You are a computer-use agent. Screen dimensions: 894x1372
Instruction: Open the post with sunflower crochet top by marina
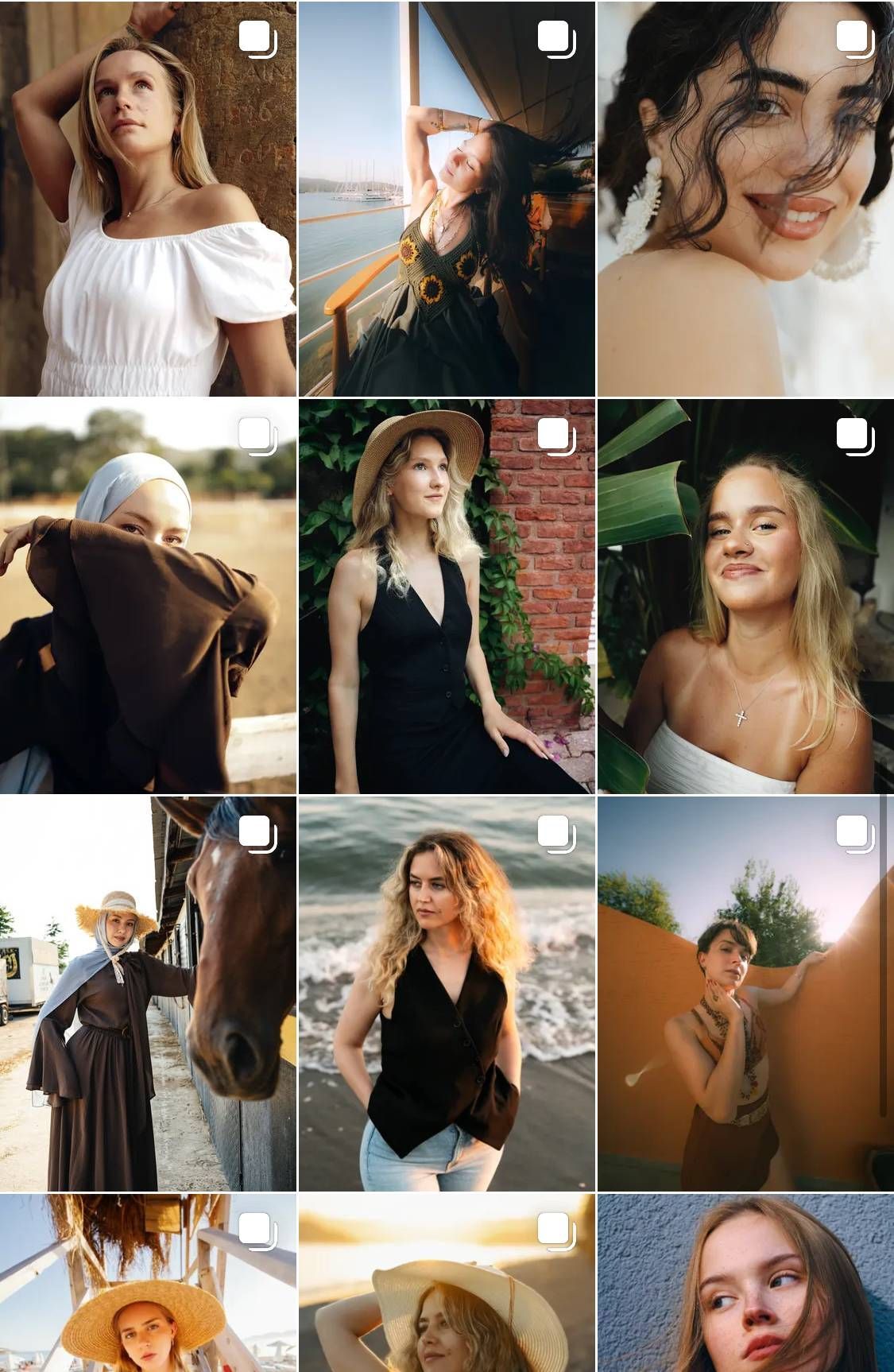(x=447, y=199)
